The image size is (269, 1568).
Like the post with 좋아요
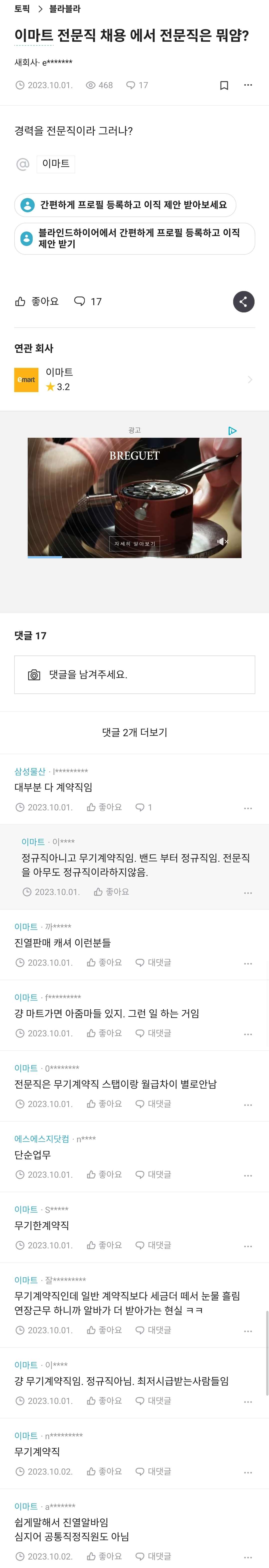click(36, 301)
